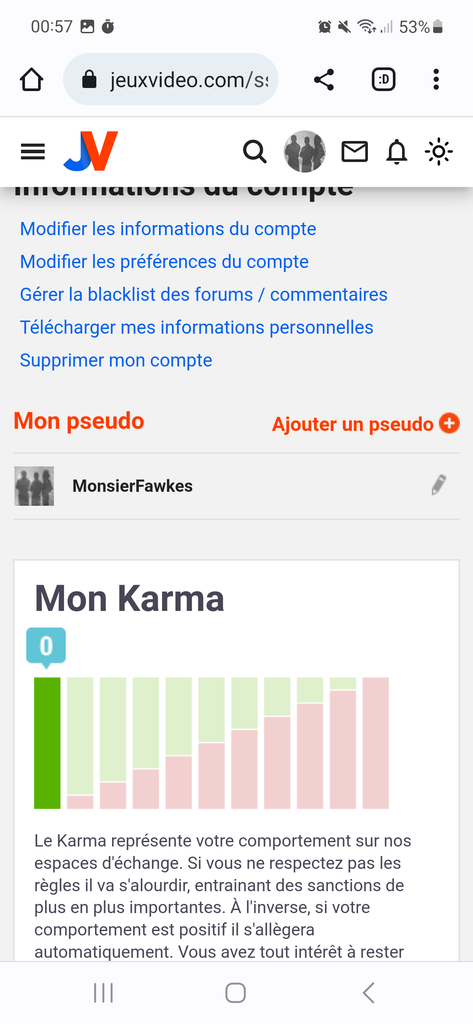Share the page from browser toolbar
The image size is (473, 1024).
coord(323,80)
